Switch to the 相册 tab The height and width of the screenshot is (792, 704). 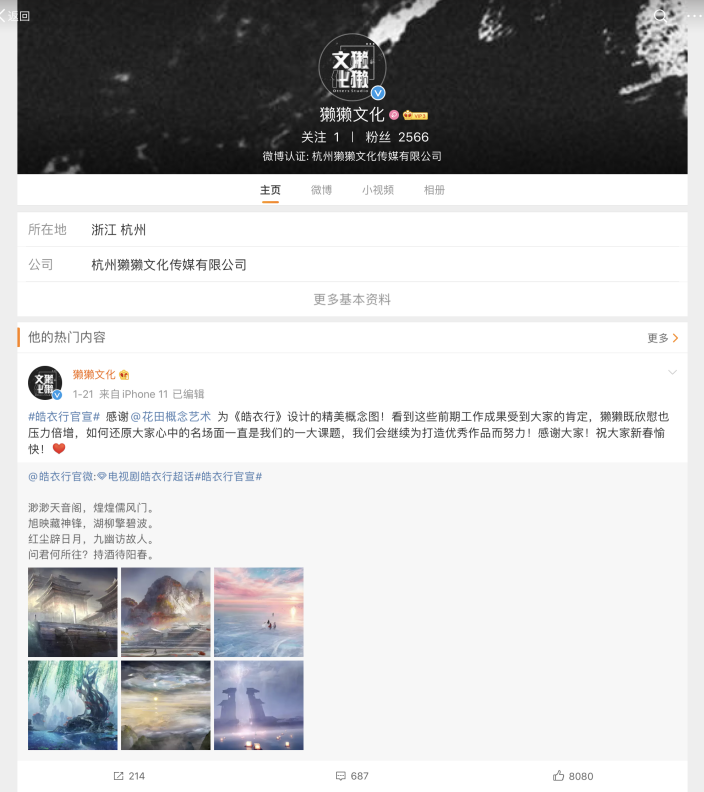[x=434, y=190]
